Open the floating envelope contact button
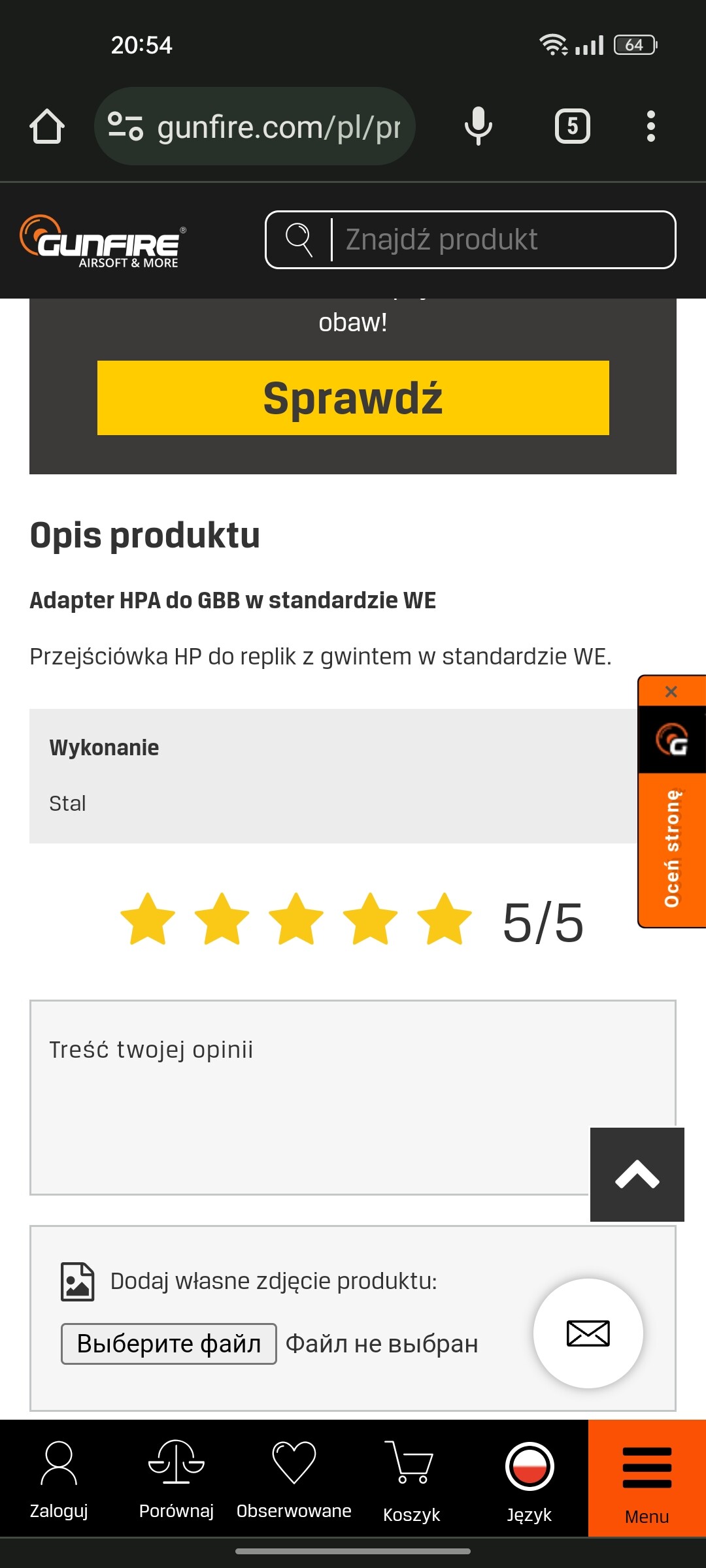Viewport: 706px width, 1568px height. coord(588,1333)
